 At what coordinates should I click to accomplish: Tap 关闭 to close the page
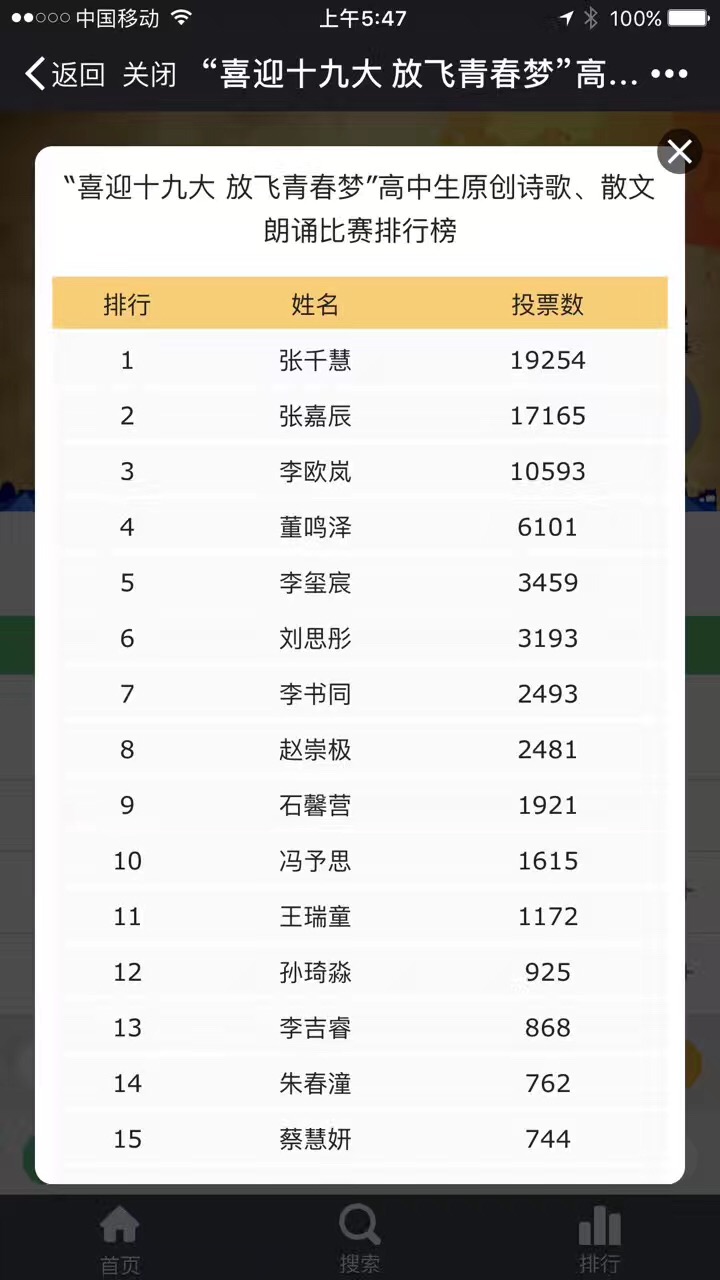pyautogui.click(x=150, y=74)
